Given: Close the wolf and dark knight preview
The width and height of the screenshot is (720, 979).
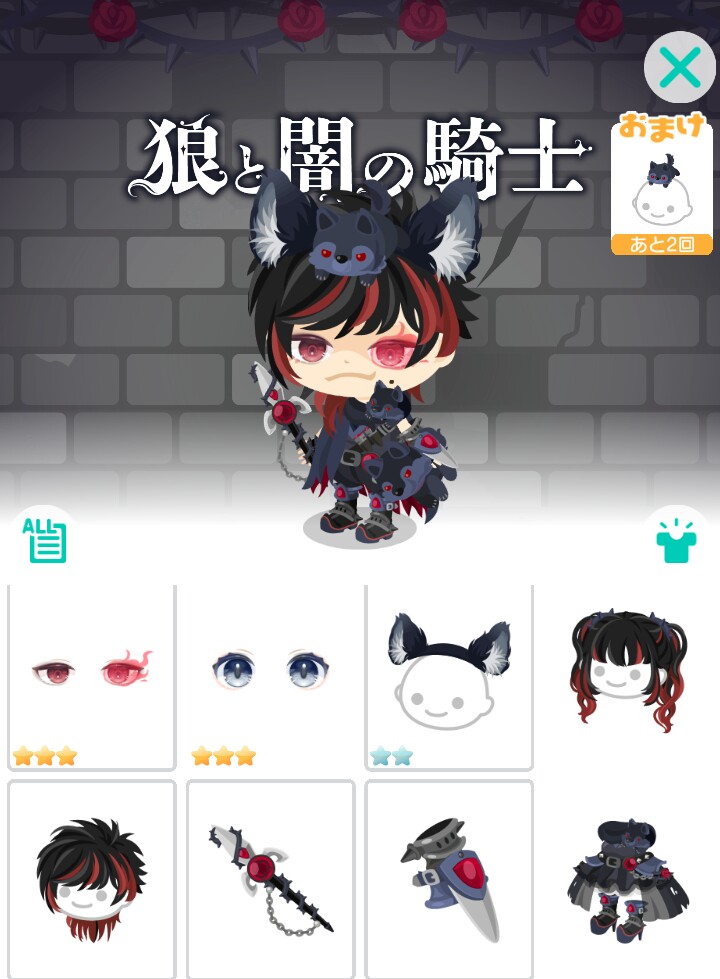Looking at the screenshot, I should tap(679, 68).
